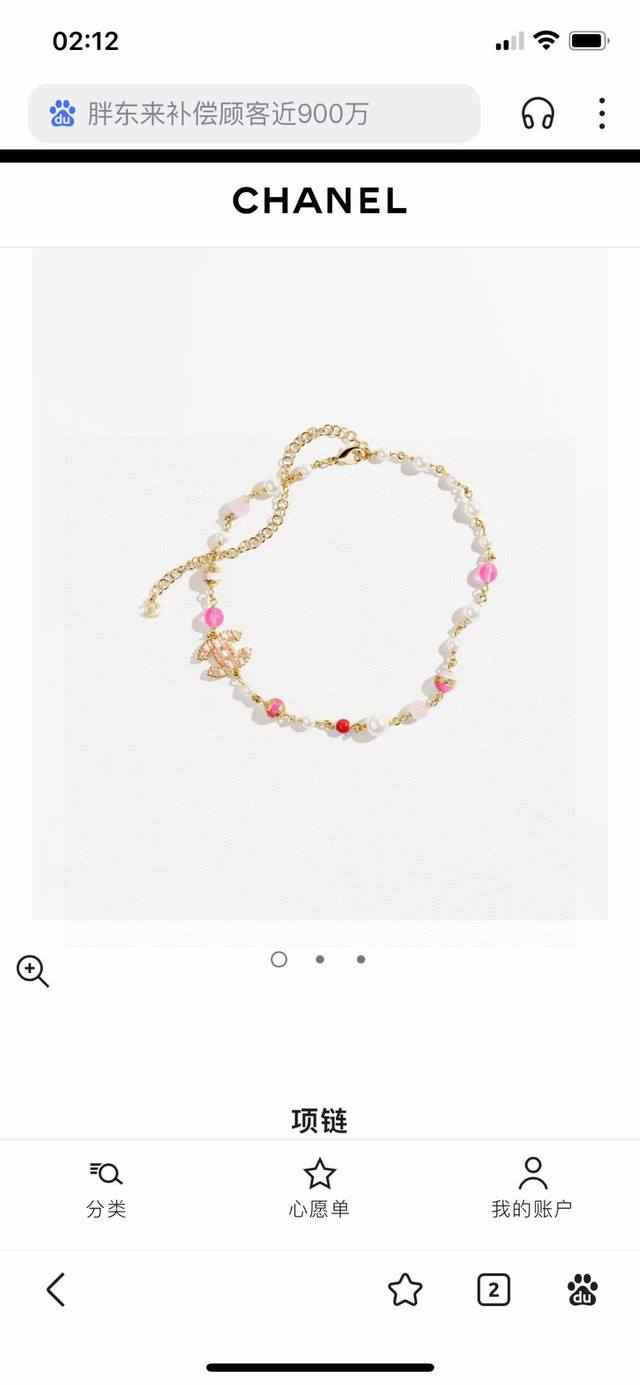
Task: Select the second image page dot
Action: coord(320,959)
